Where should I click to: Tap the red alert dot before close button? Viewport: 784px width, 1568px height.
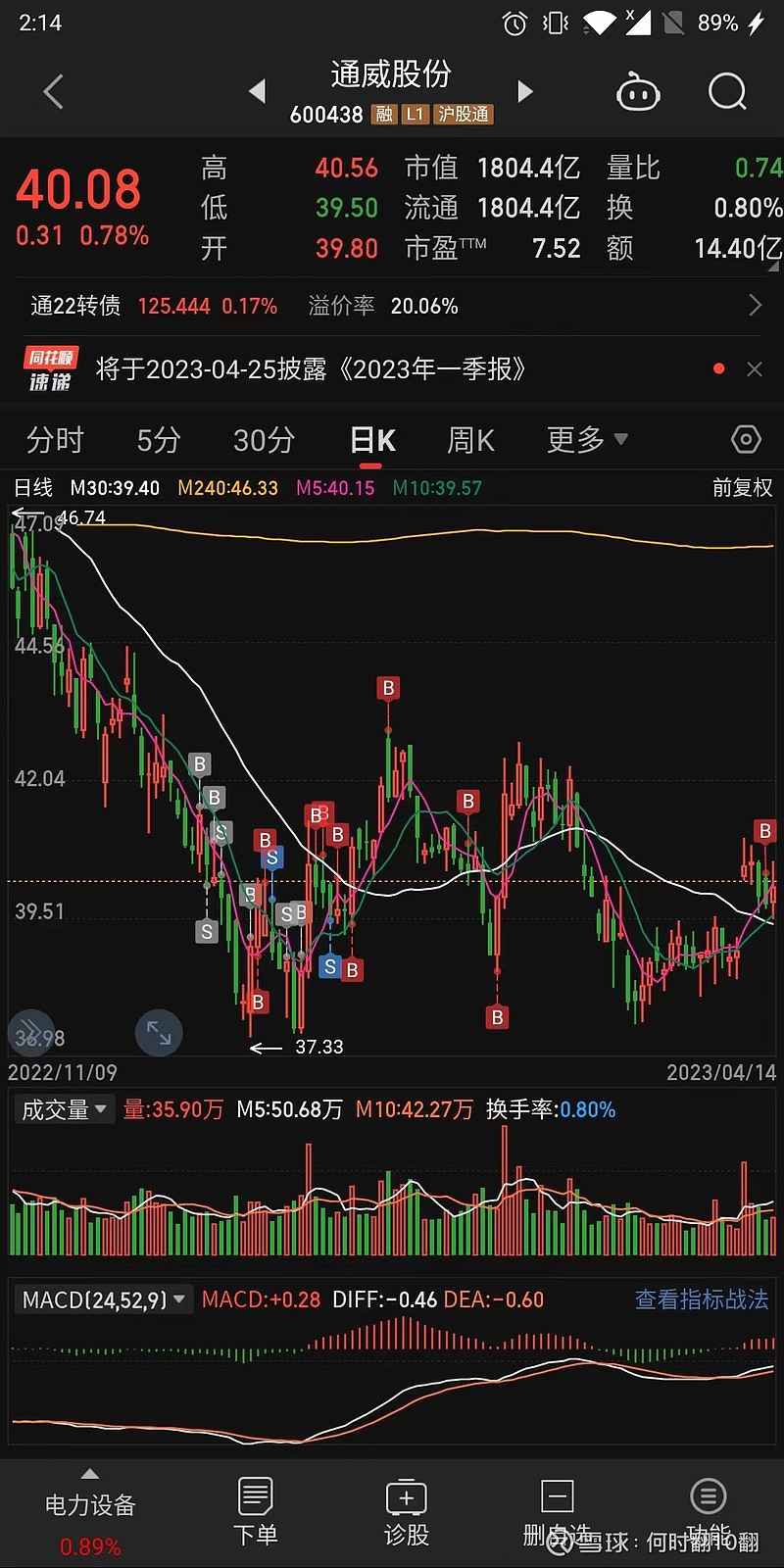tap(718, 368)
